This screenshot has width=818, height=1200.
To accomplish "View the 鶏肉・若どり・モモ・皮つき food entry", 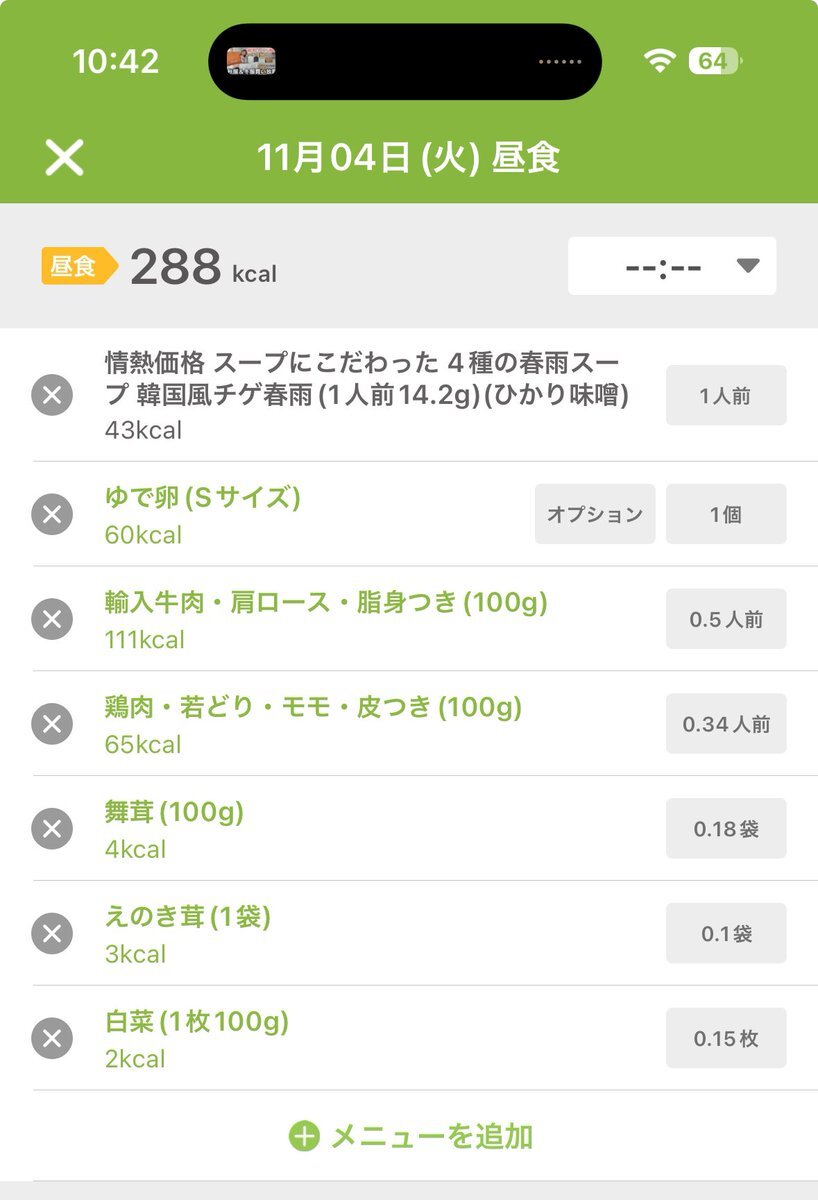I will click(313, 709).
